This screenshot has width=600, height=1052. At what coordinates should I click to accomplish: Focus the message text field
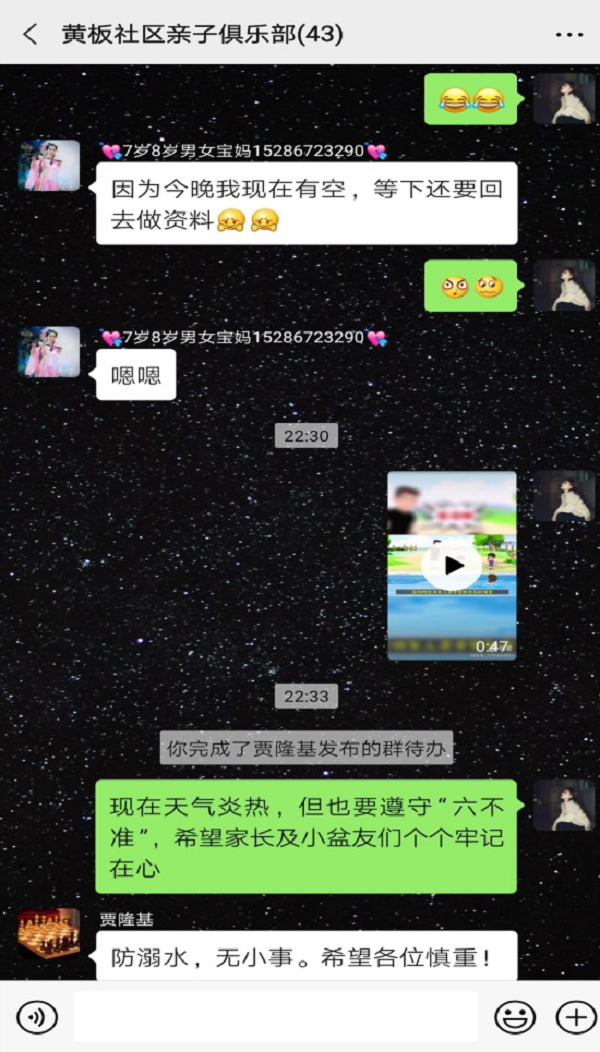coord(275,1018)
